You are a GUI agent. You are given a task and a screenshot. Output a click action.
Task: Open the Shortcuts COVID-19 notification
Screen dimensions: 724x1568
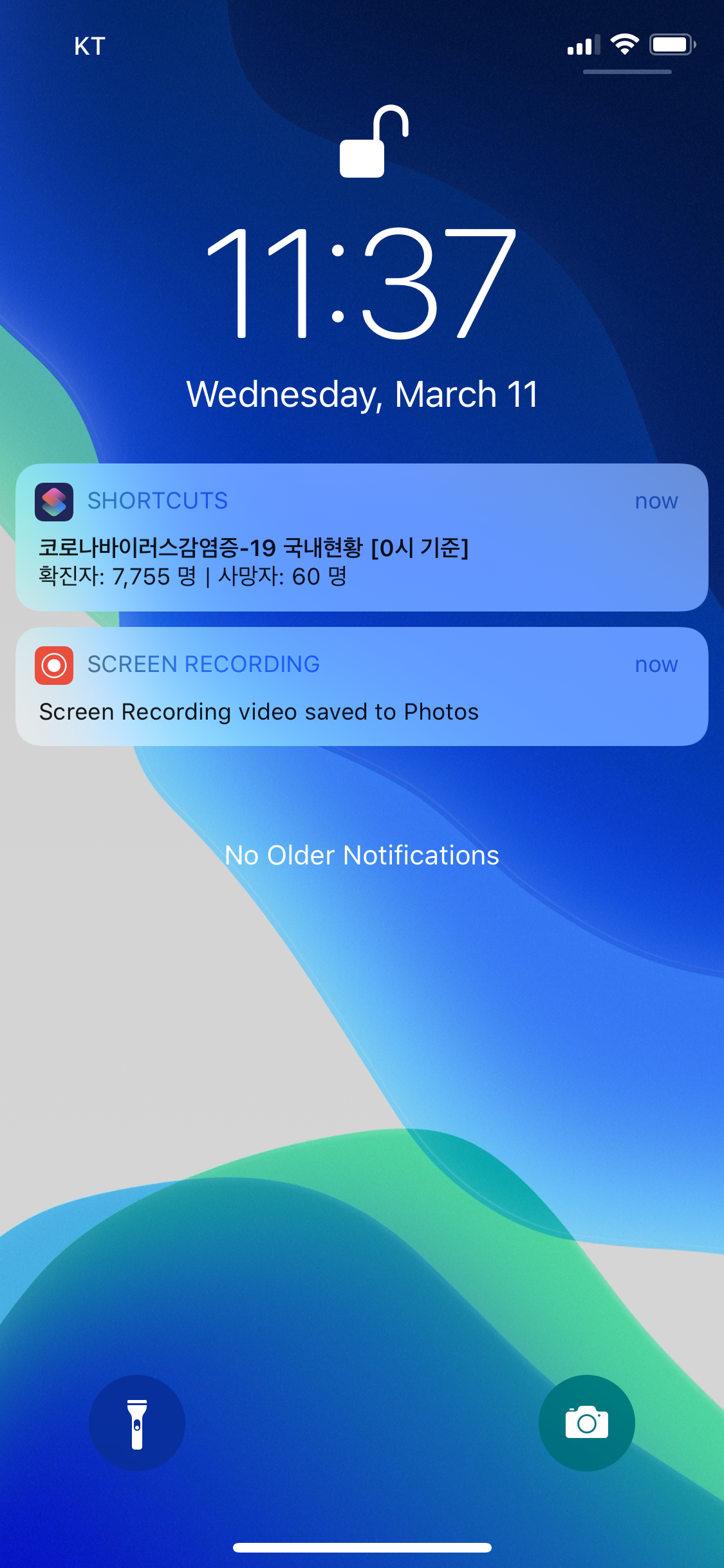coord(362,537)
